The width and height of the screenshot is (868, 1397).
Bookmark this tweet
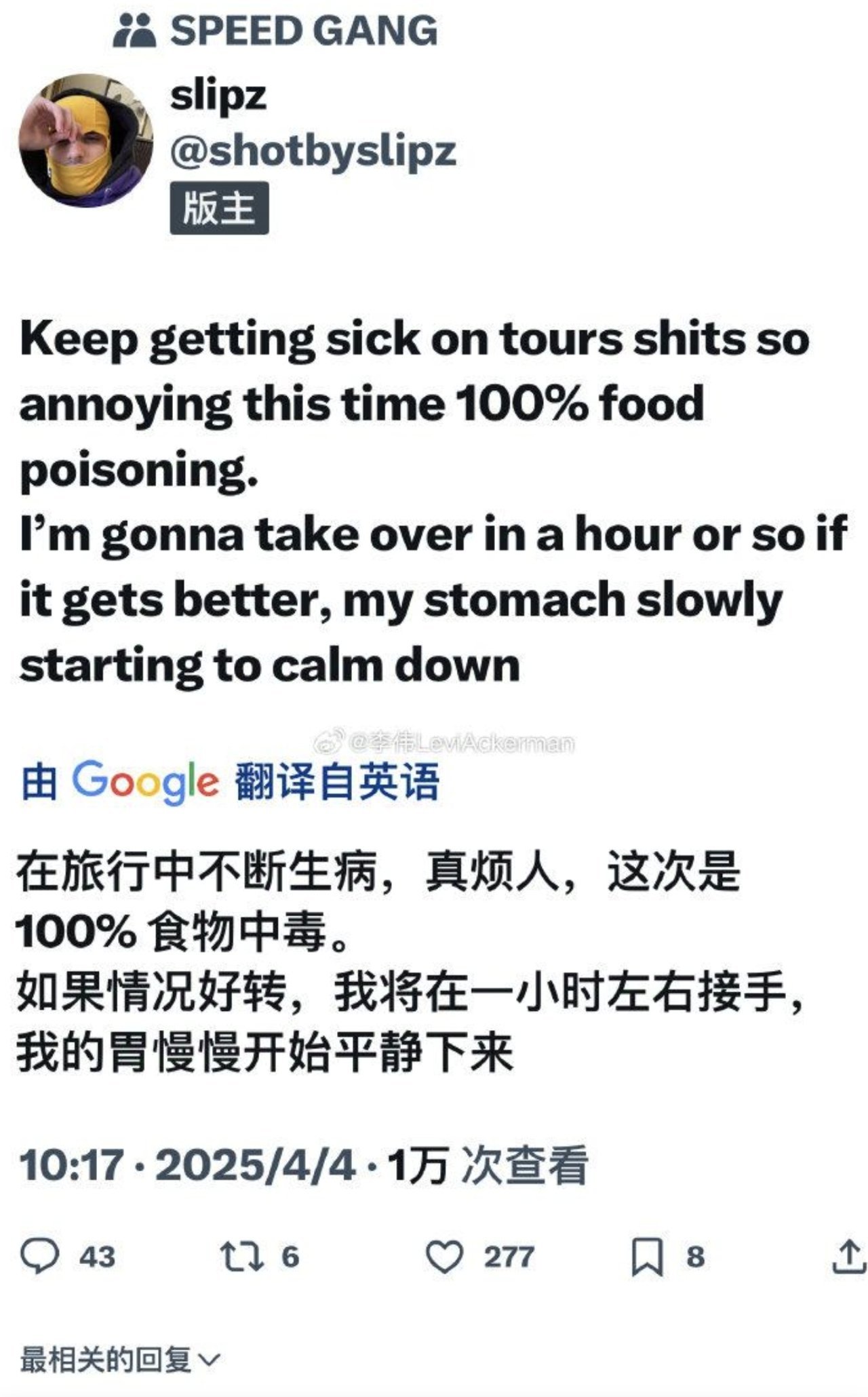(648, 1257)
